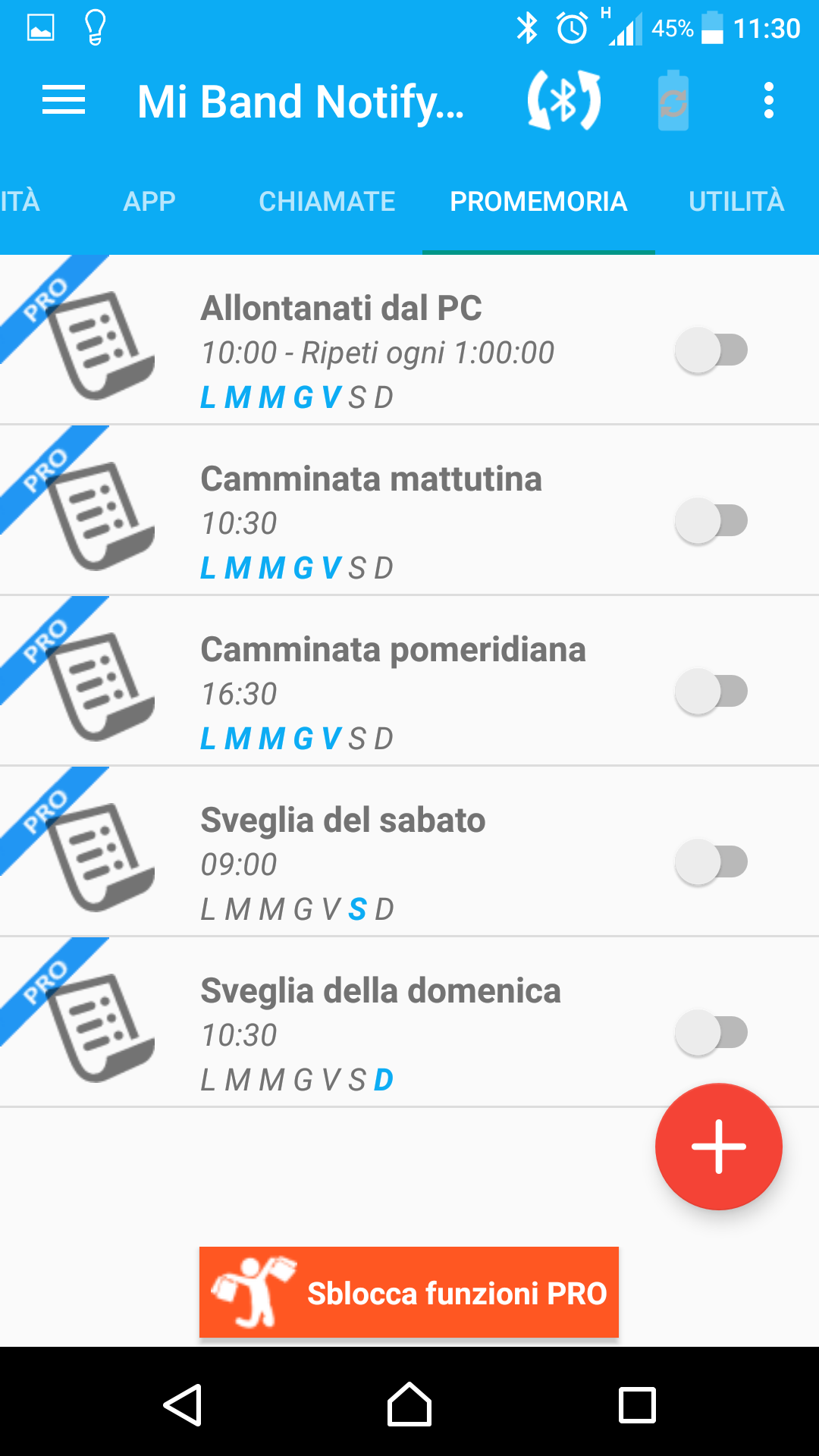Screen dimensions: 819x1456
Task: Tap Sblocca funzioni PRO
Action: coord(409,1292)
